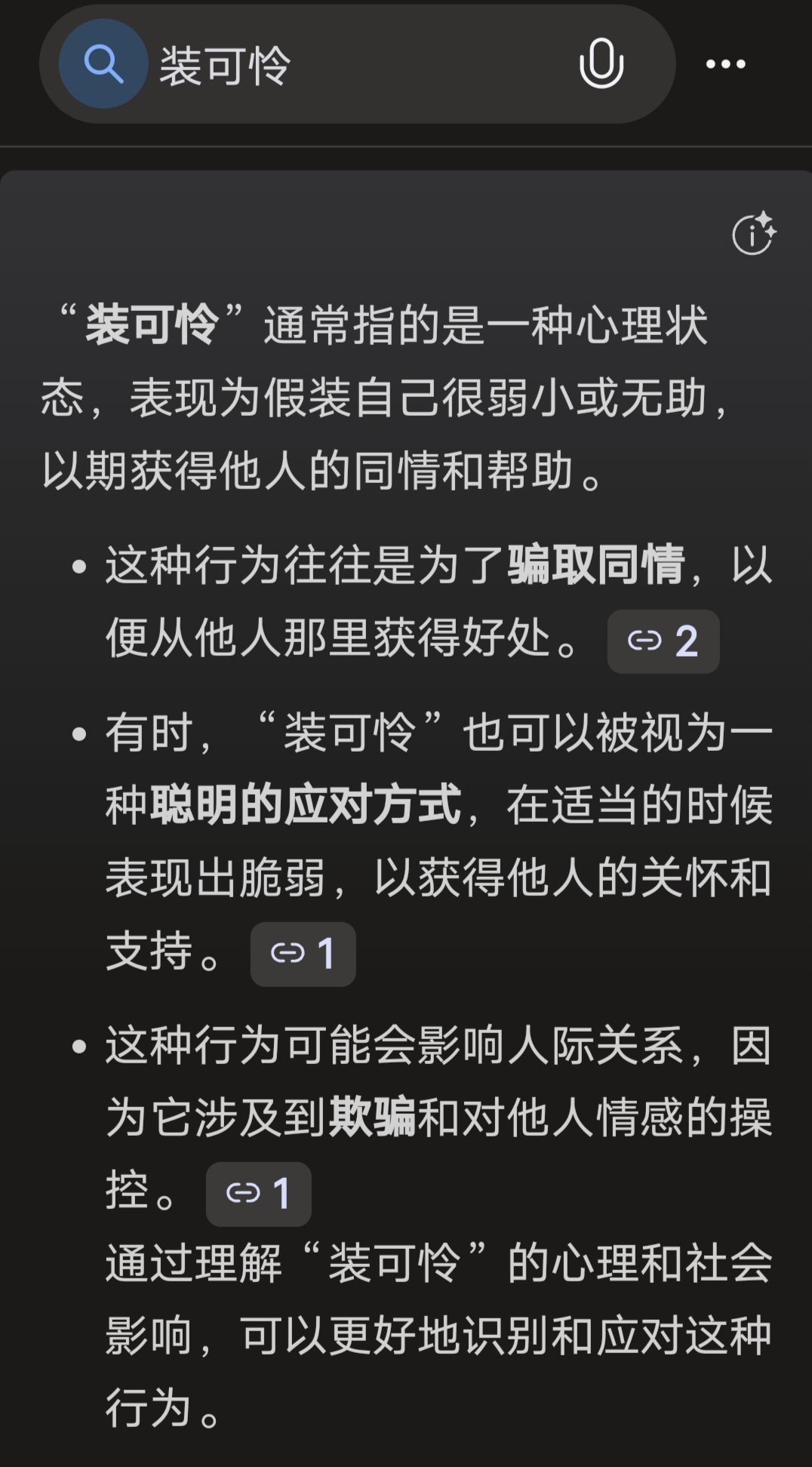The image size is (812, 1467).
Task: Open the AI answer info icon
Action: [x=753, y=233]
